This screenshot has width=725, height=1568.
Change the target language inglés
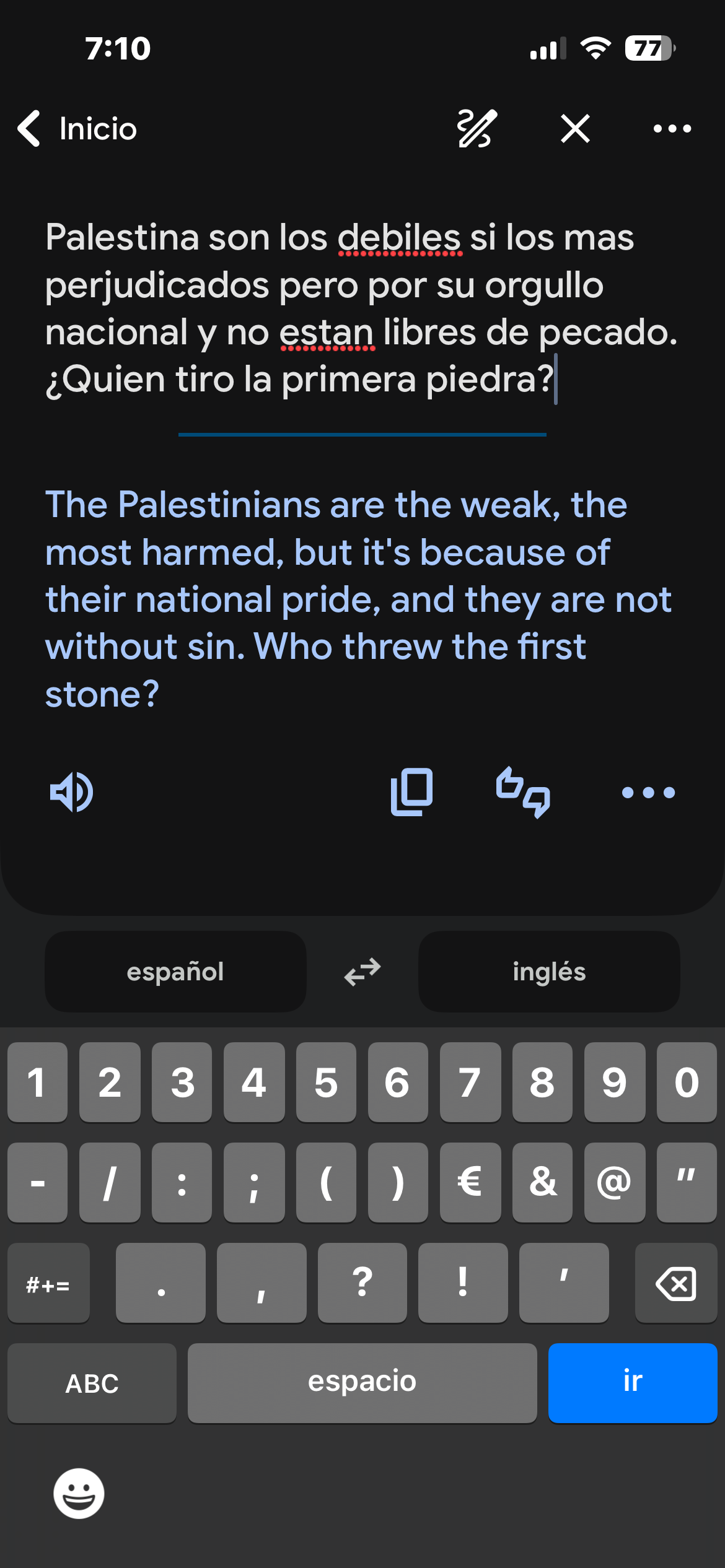pyautogui.click(x=549, y=972)
